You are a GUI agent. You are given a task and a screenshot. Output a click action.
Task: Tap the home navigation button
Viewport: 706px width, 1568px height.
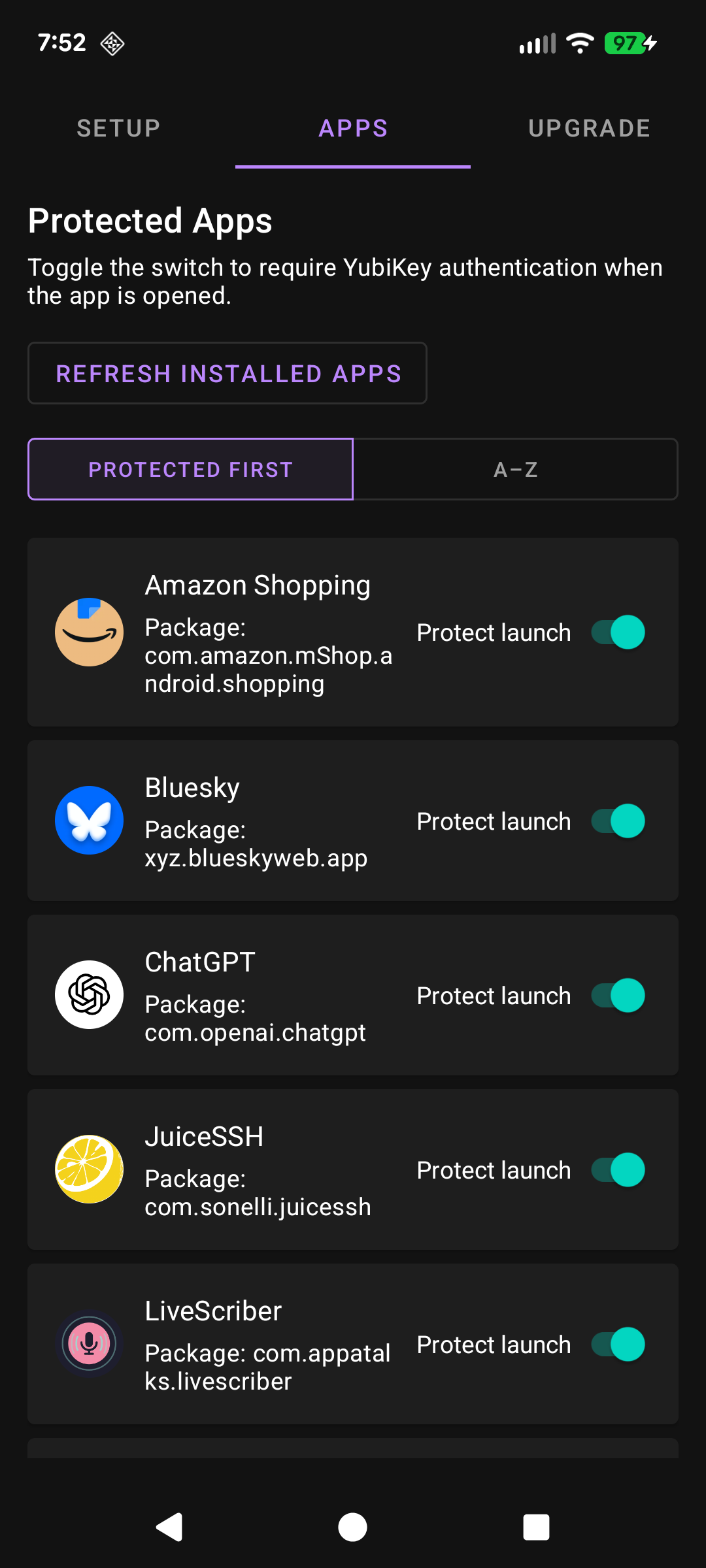[x=352, y=1527]
